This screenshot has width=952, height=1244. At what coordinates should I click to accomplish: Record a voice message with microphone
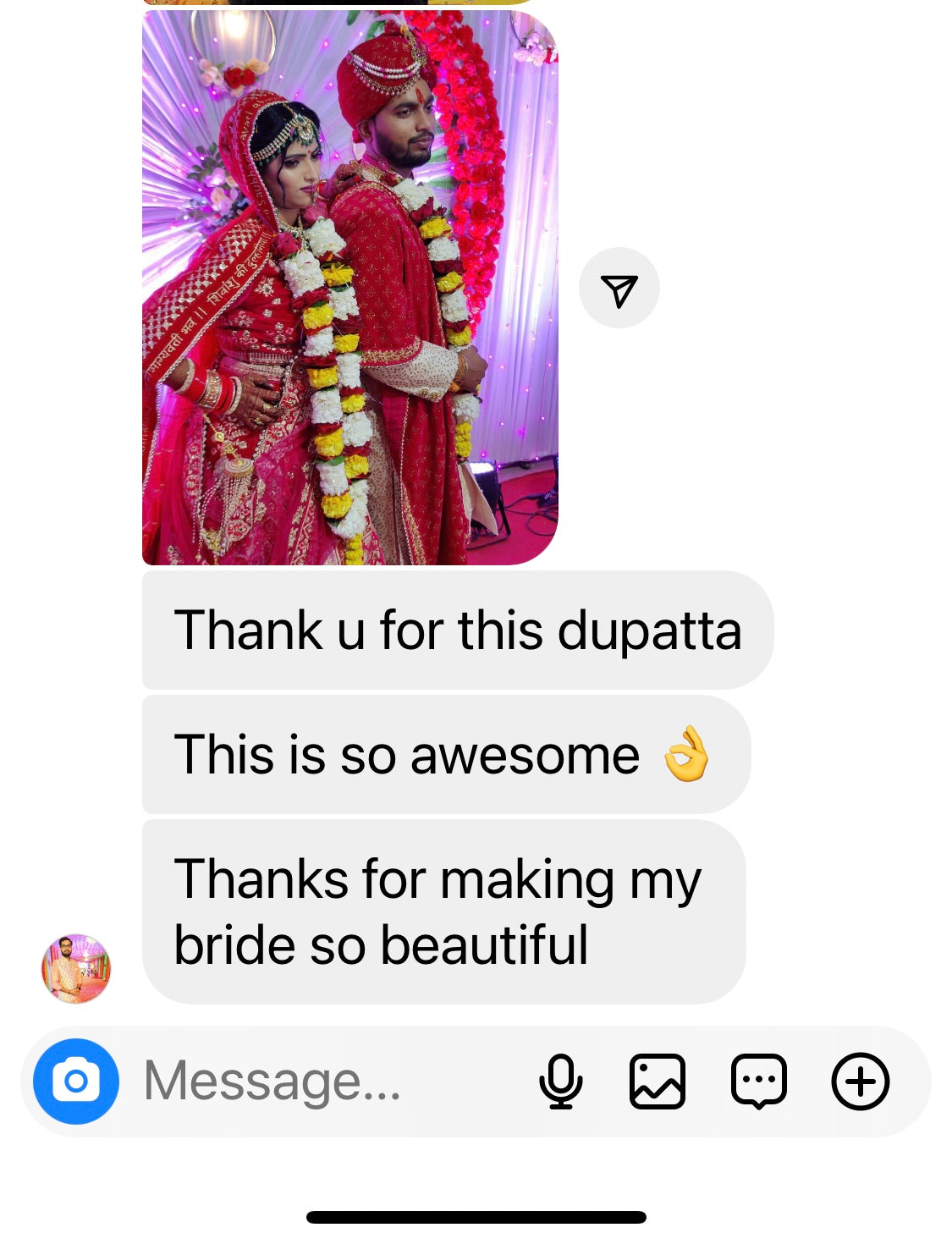(x=560, y=1081)
